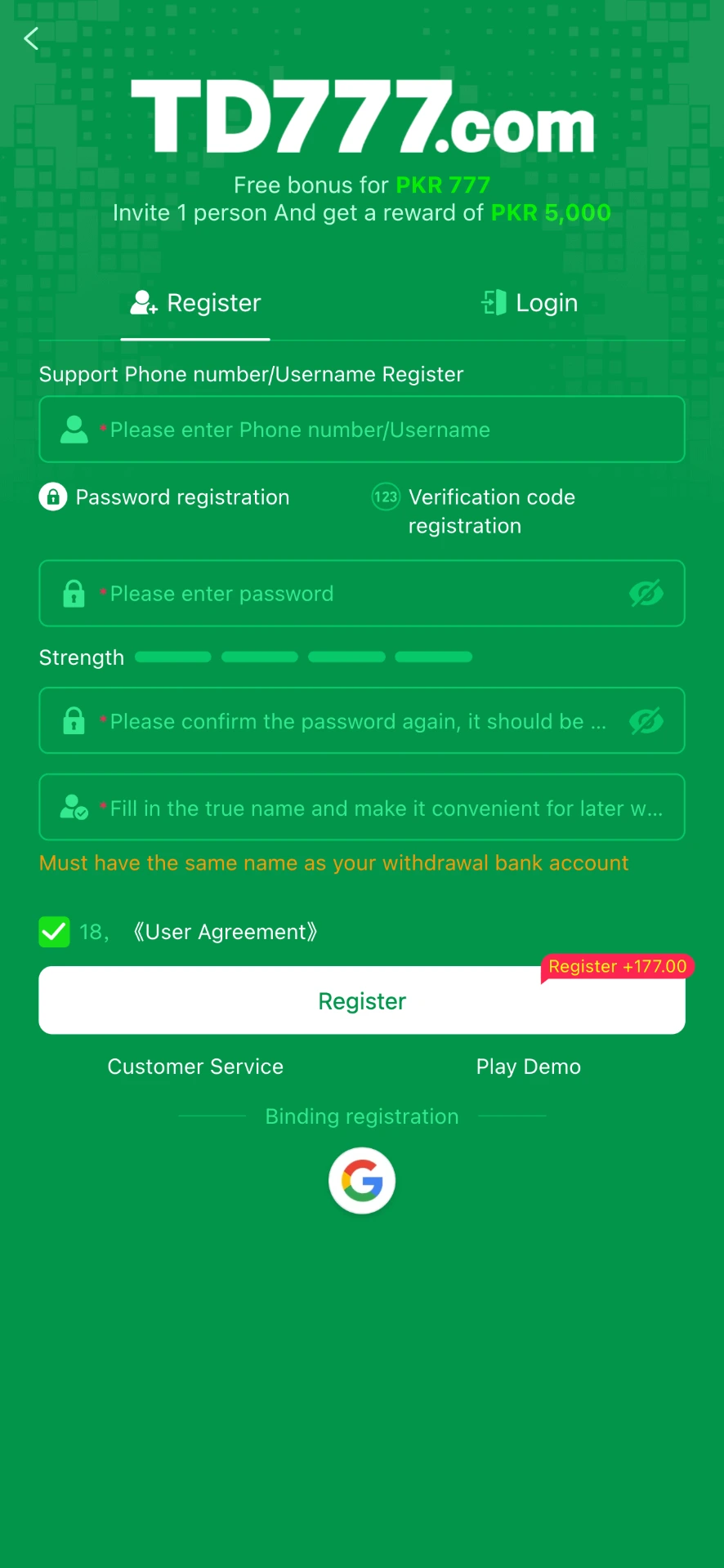Switch to the Register tab

194,302
